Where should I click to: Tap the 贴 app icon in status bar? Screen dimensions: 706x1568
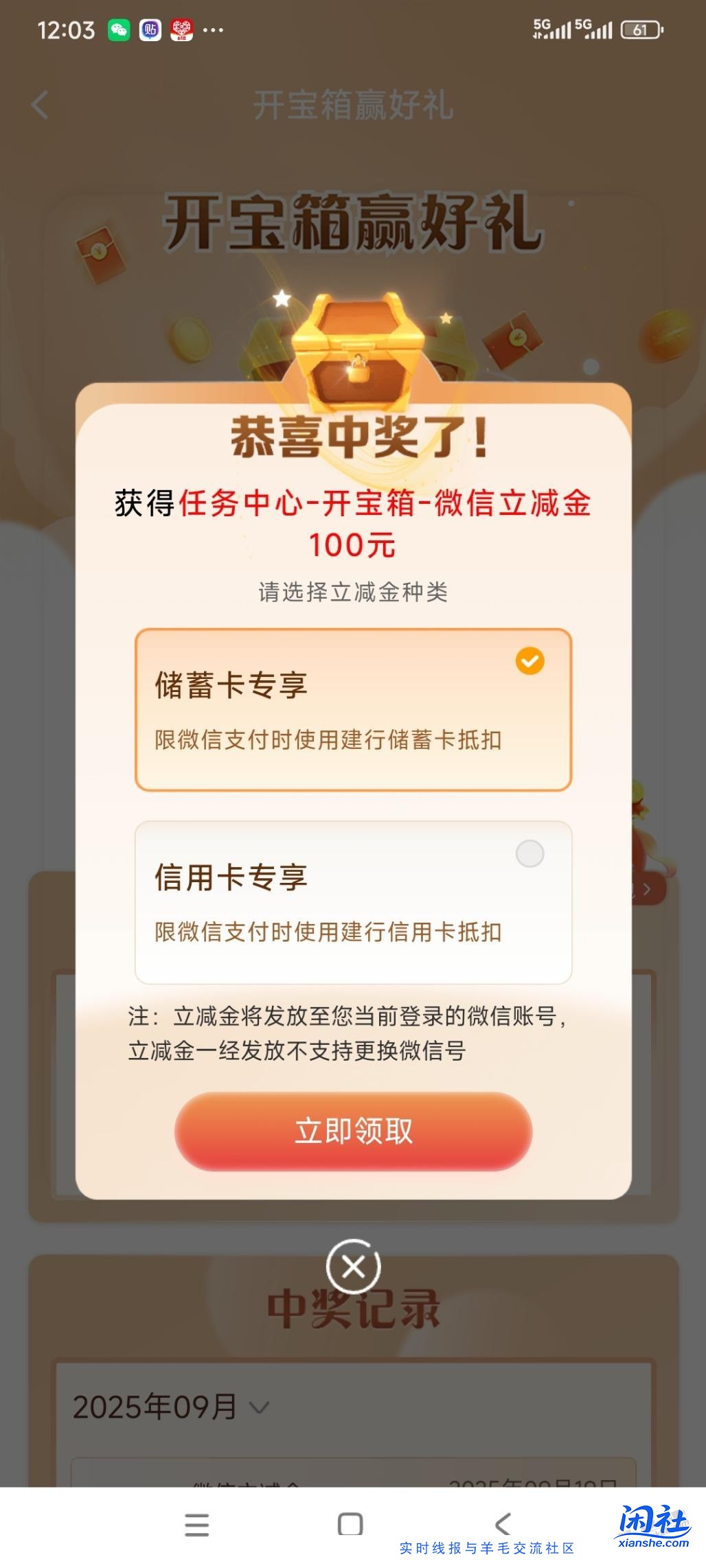pos(150,30)
